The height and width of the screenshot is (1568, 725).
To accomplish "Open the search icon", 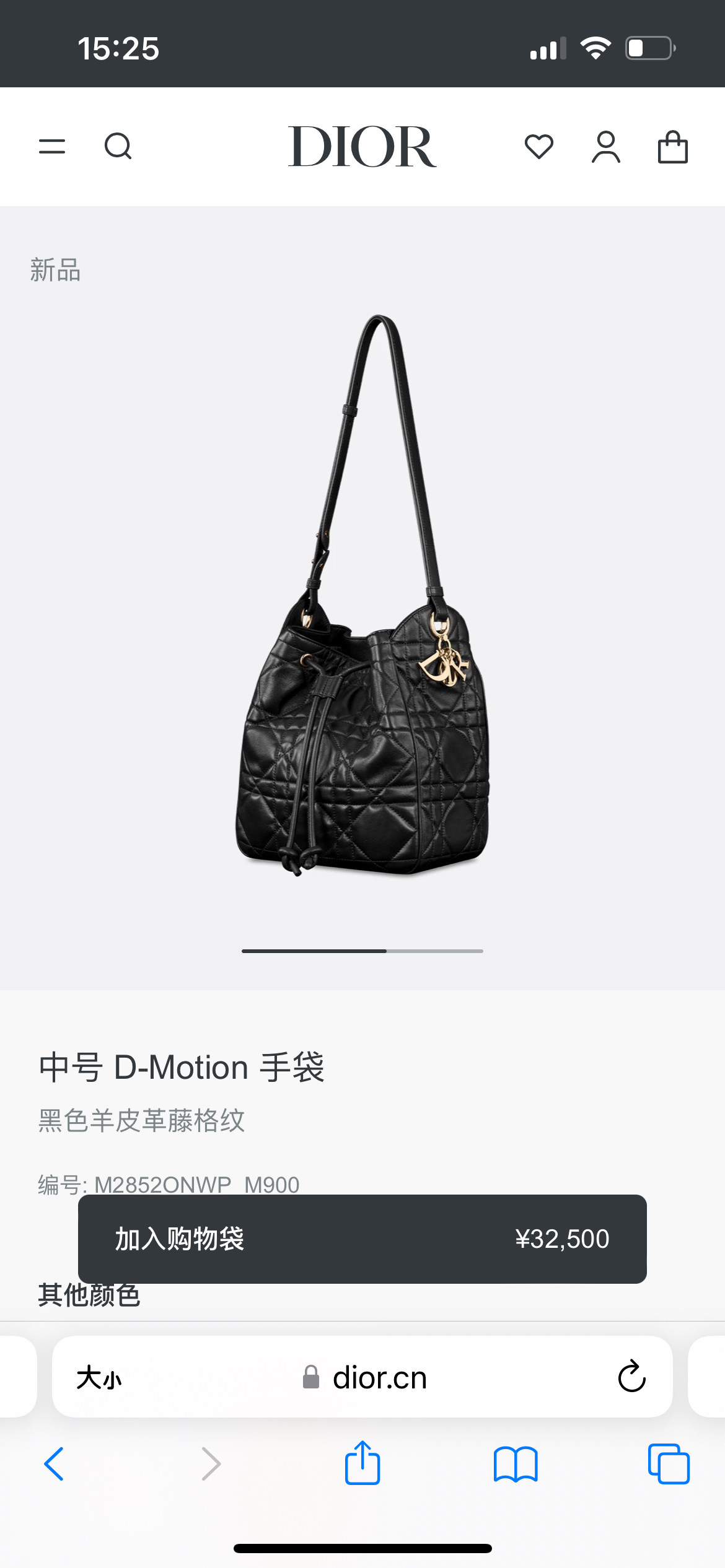I will point(118,147).
